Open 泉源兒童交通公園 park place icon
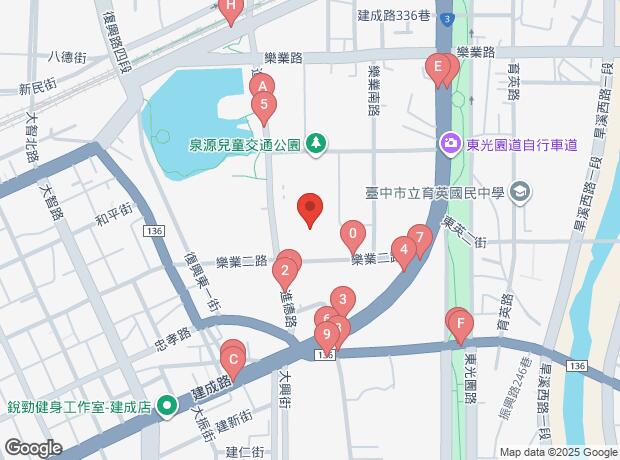Viewport: 620px width, 460px height. (x=316, y=144)
